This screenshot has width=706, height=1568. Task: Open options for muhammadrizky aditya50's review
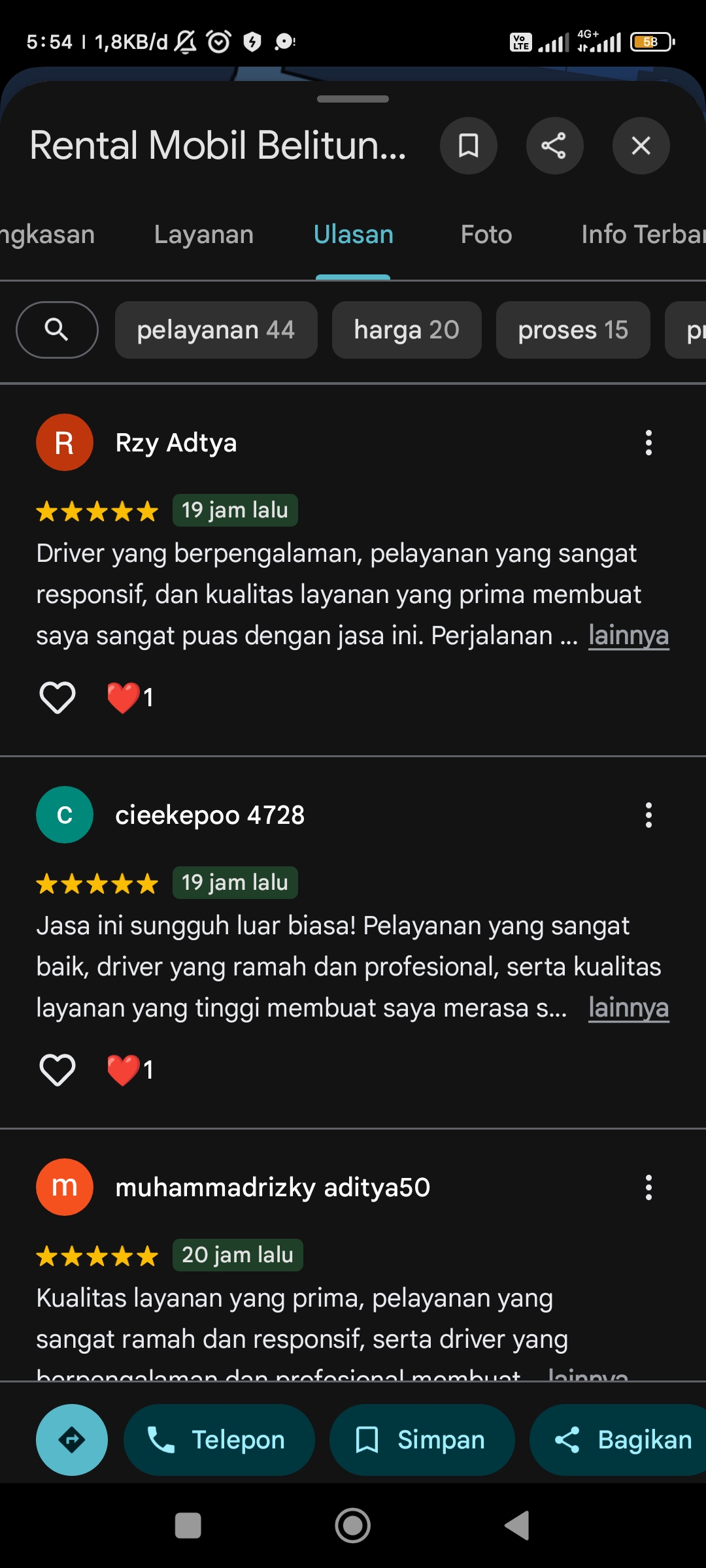(648, 1188)
